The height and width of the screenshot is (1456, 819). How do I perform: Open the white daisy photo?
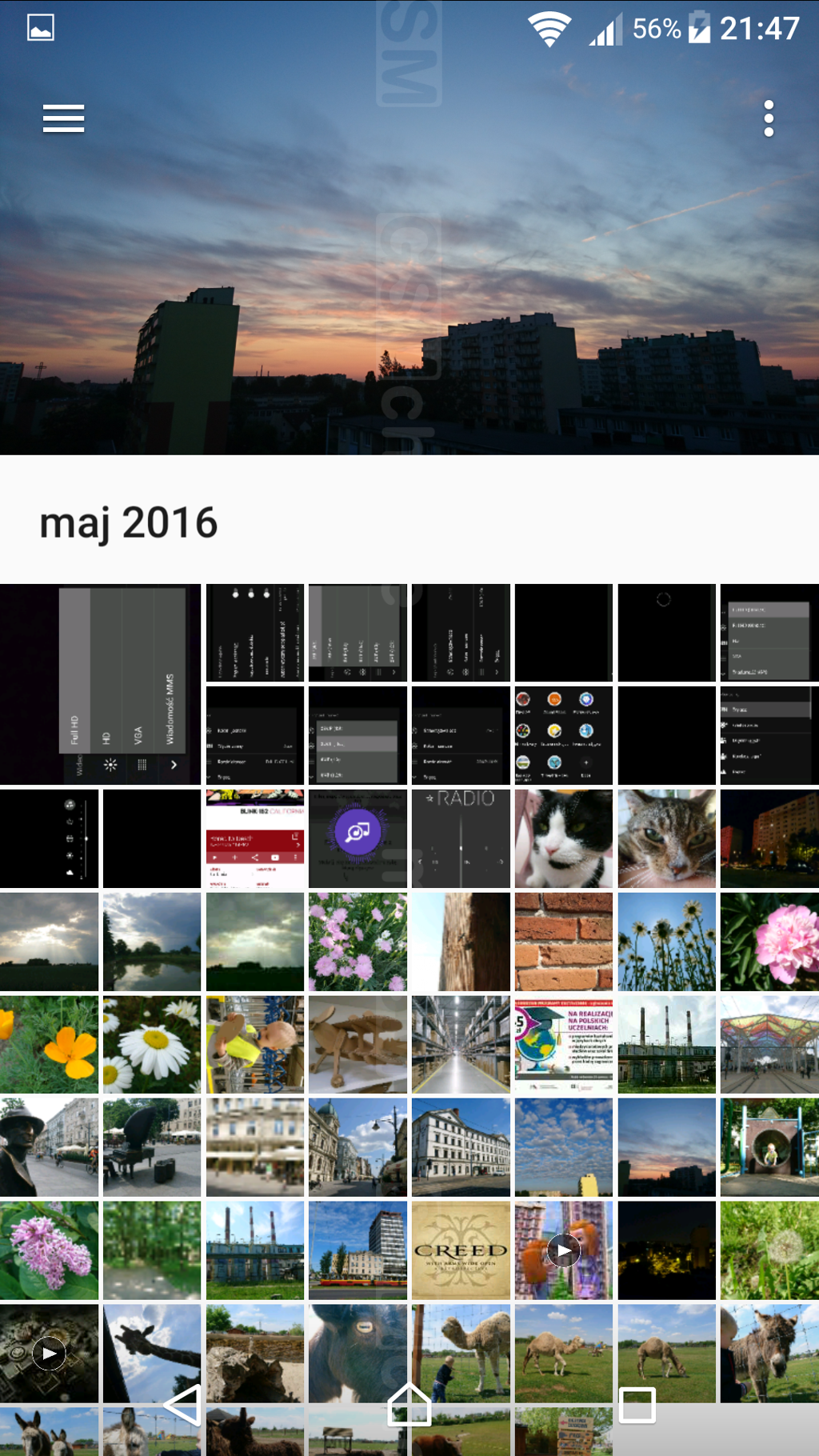(152, 1044)
